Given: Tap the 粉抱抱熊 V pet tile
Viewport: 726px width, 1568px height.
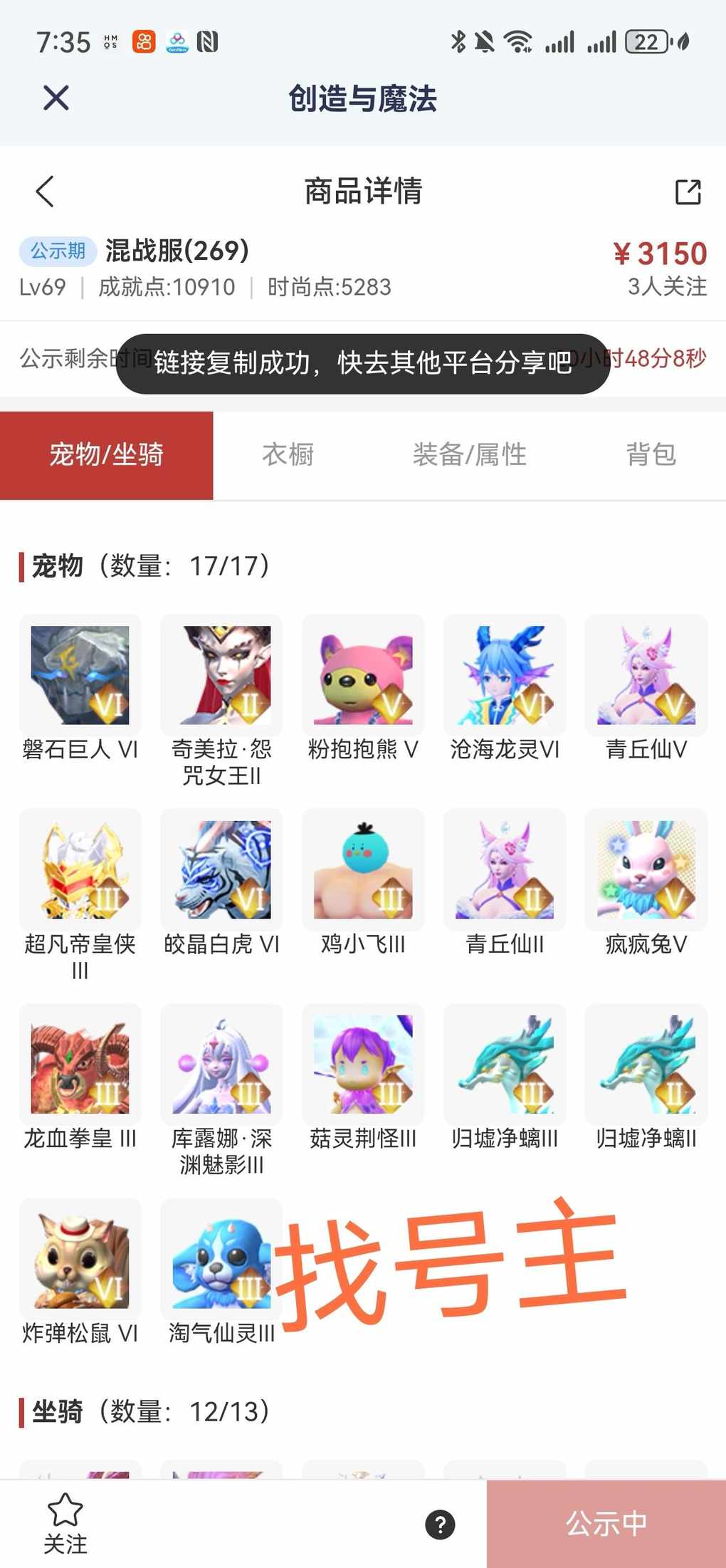Looking at the screenshot, I should point(363,675).
